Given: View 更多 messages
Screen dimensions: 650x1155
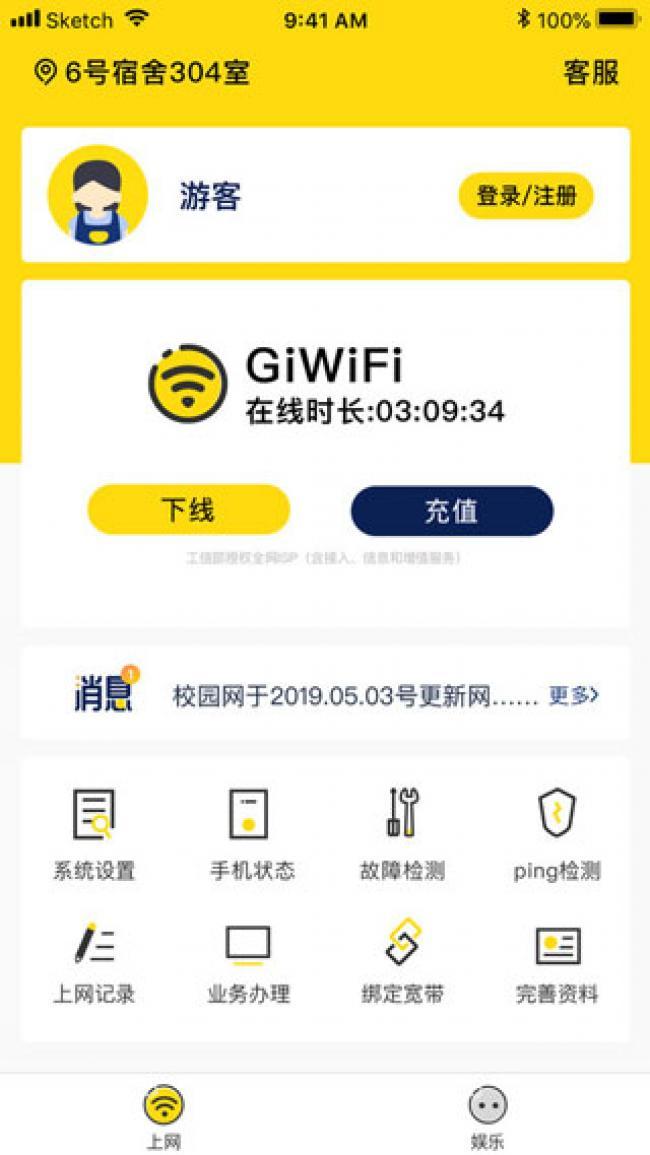Looking at the screenshot, I should coord(573,696).
